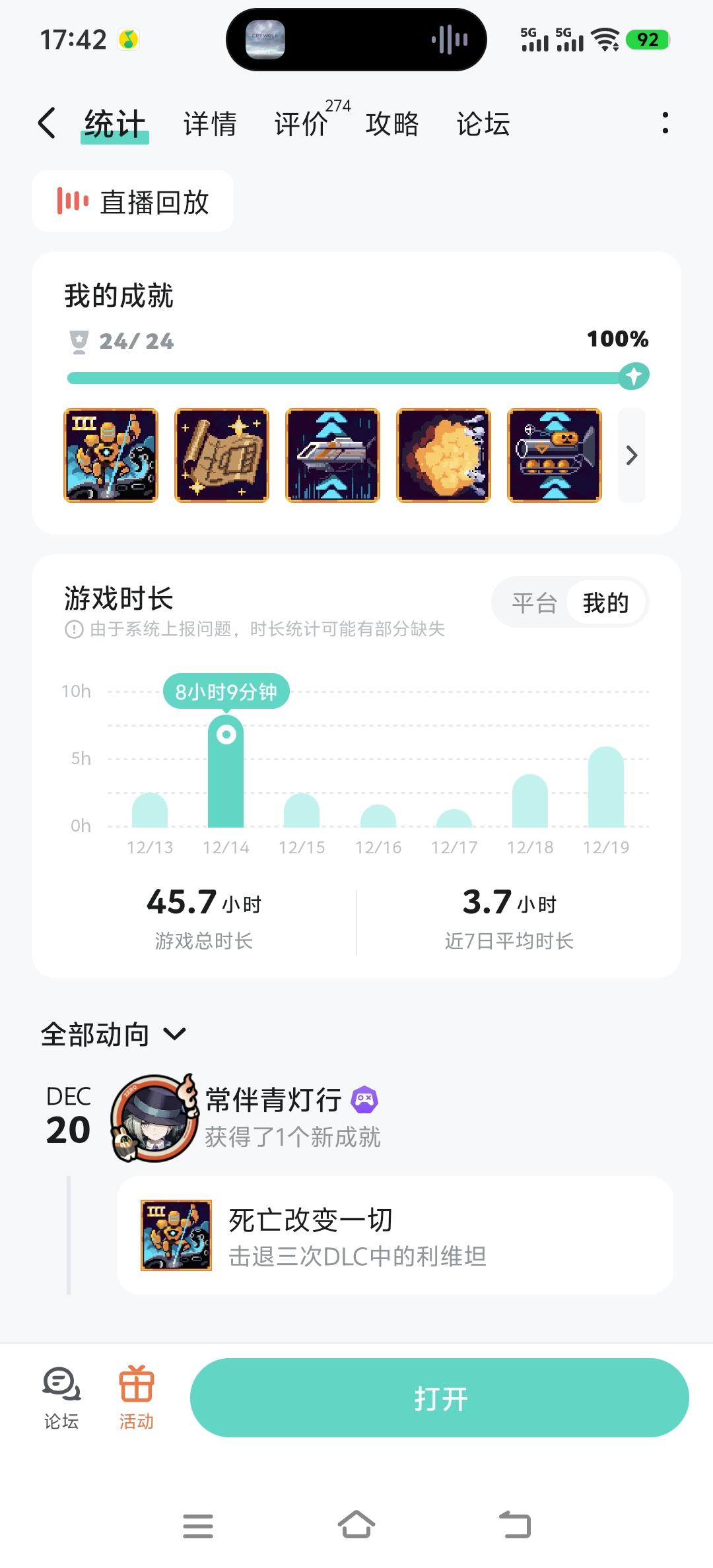The image size is (713, 1568).
Task: Tap the 打开 button to launch game
Action: point(440,1398)
